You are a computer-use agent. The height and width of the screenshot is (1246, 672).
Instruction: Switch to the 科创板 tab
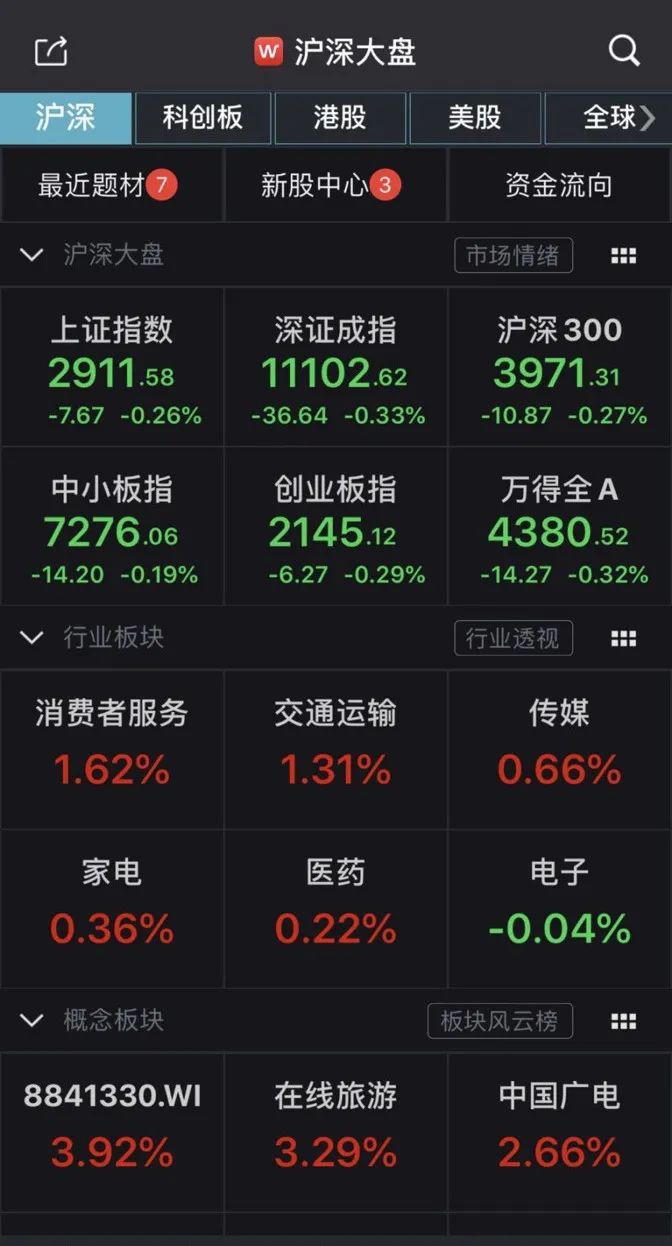[x=203, y=118]
